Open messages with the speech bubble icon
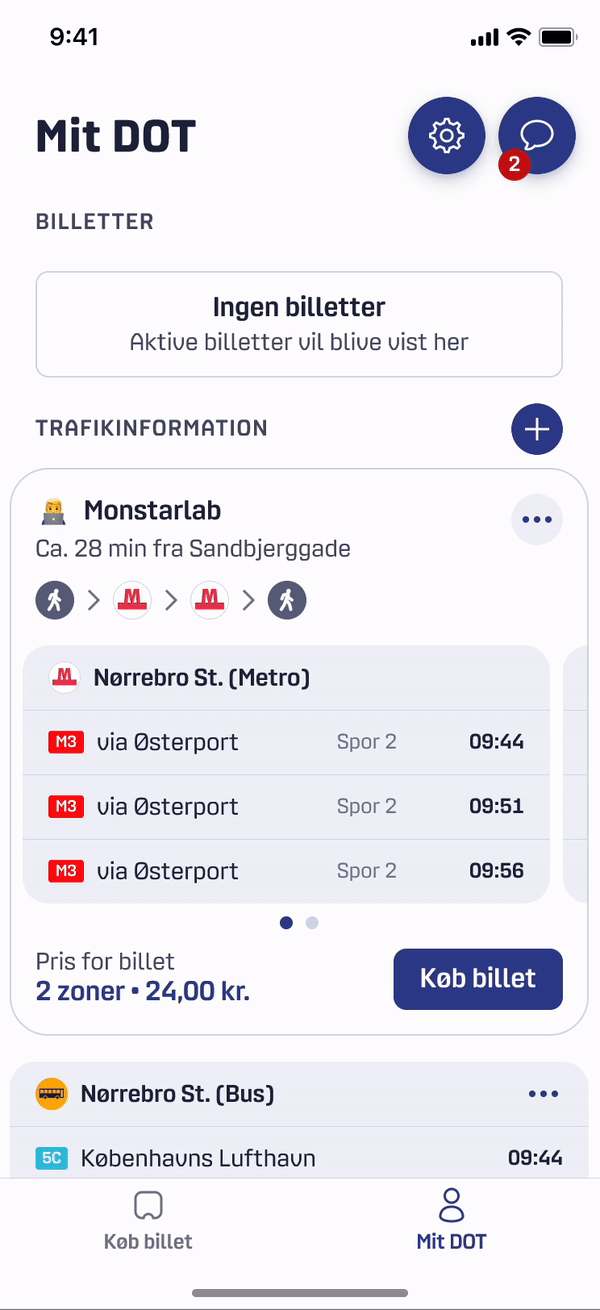This screenshot has width=600, height=1310. [537, 135]
